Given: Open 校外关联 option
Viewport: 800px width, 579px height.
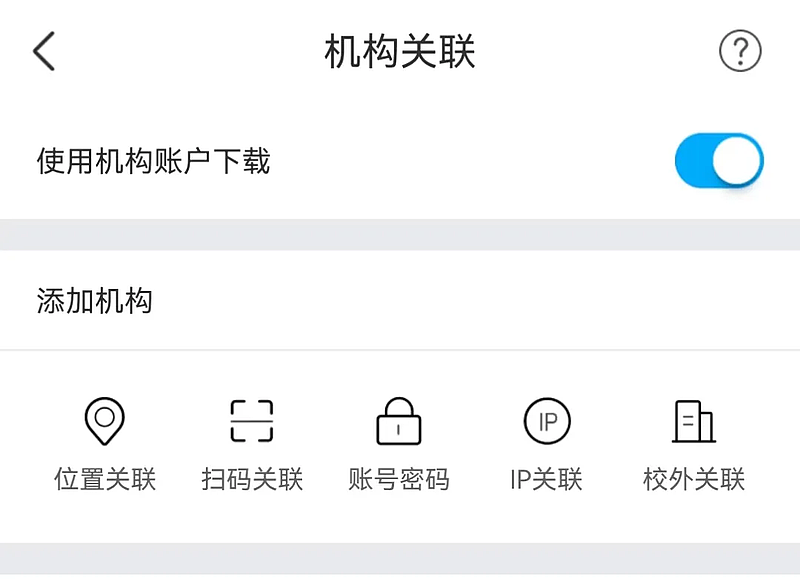Looking at the screenshot, I should pos(694,443).
